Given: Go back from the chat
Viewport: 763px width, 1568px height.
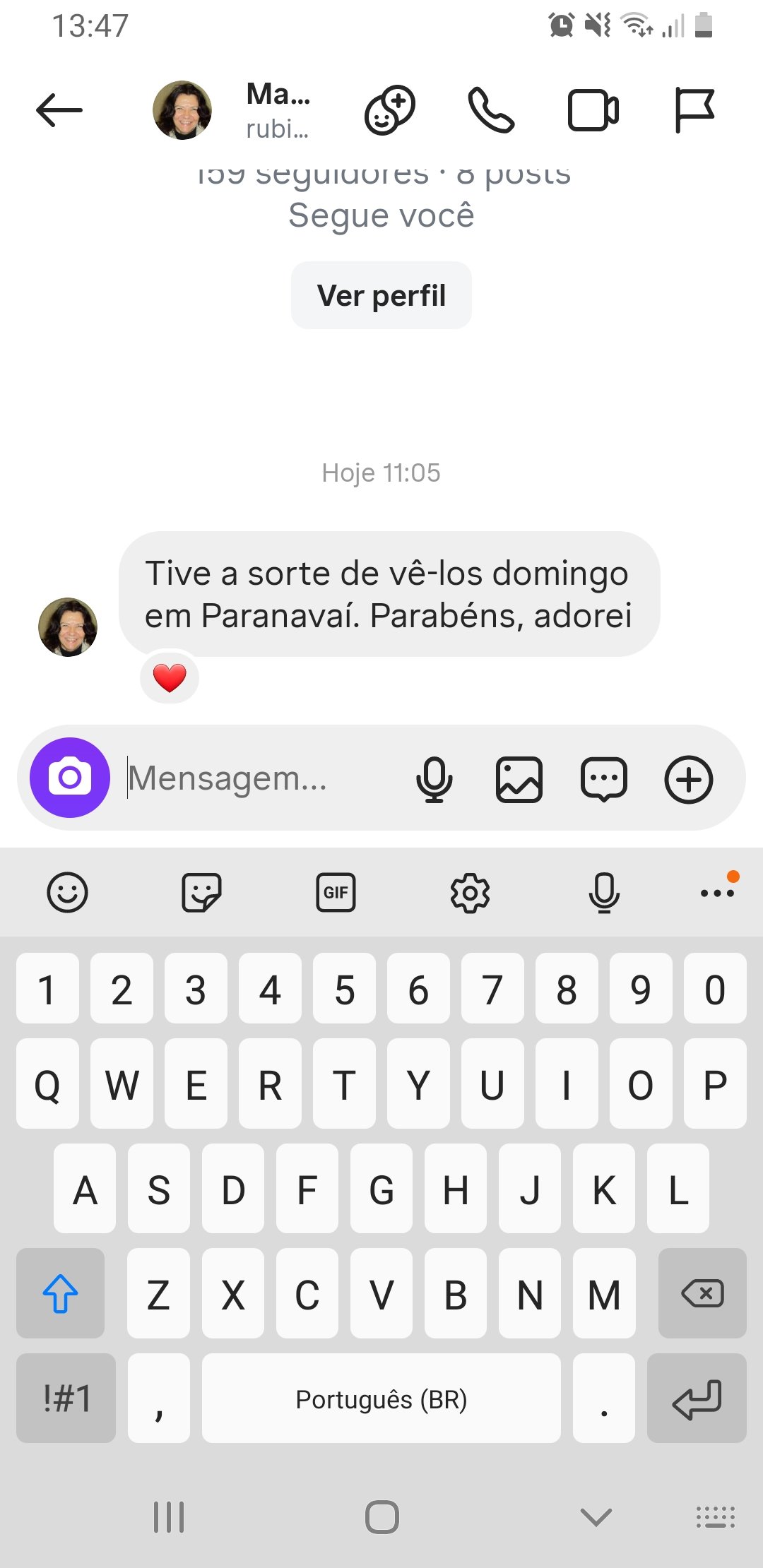Looking at the screenshot, I should (59, 110).
